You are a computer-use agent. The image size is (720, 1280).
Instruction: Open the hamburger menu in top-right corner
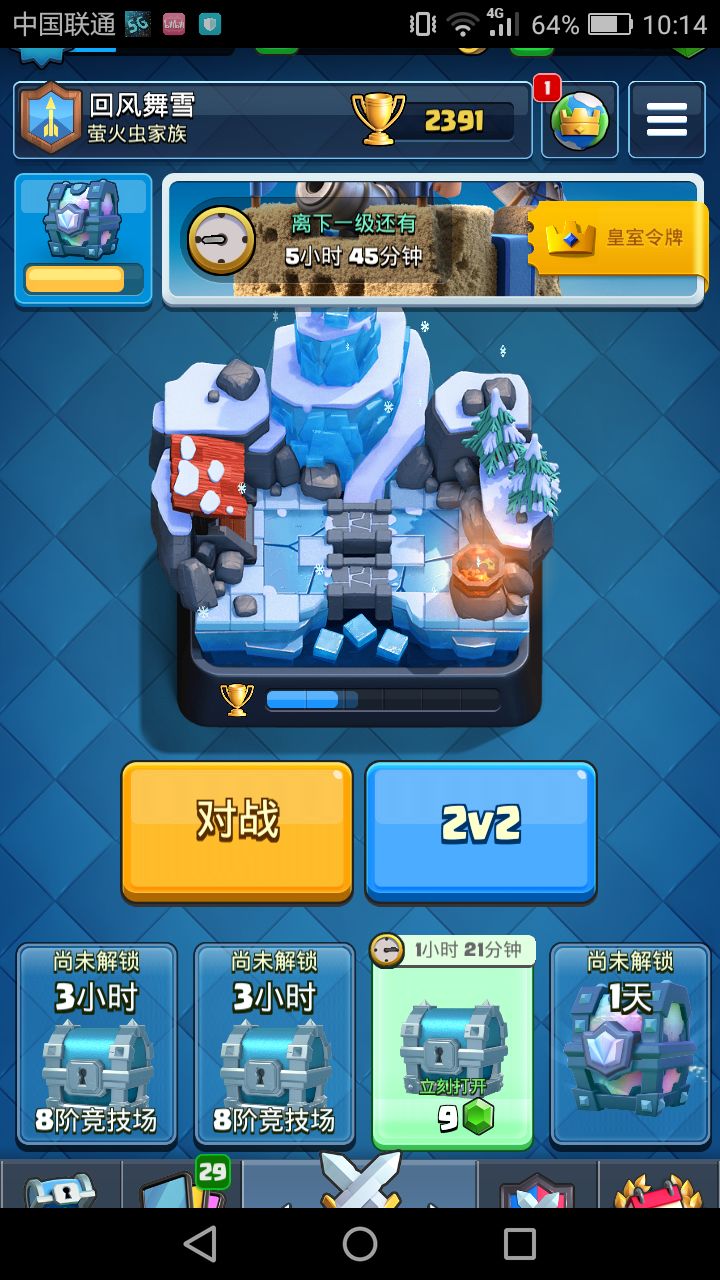[667, 118]
